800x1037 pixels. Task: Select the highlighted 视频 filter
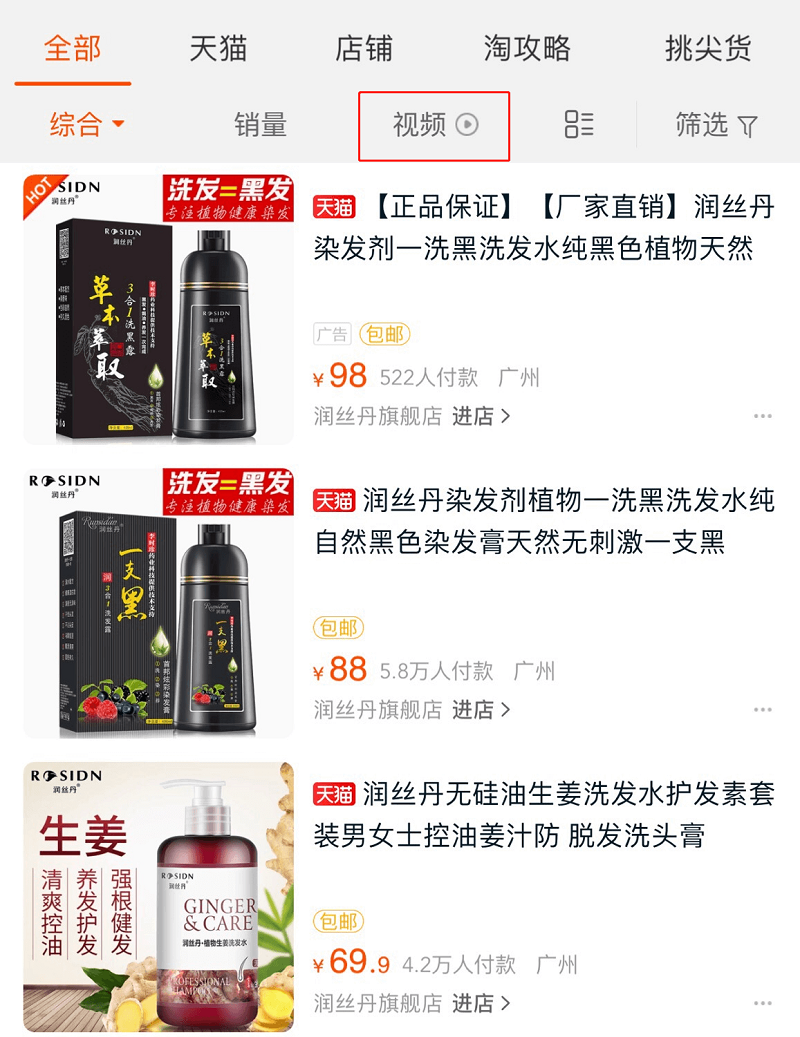[x=434, y=125]
